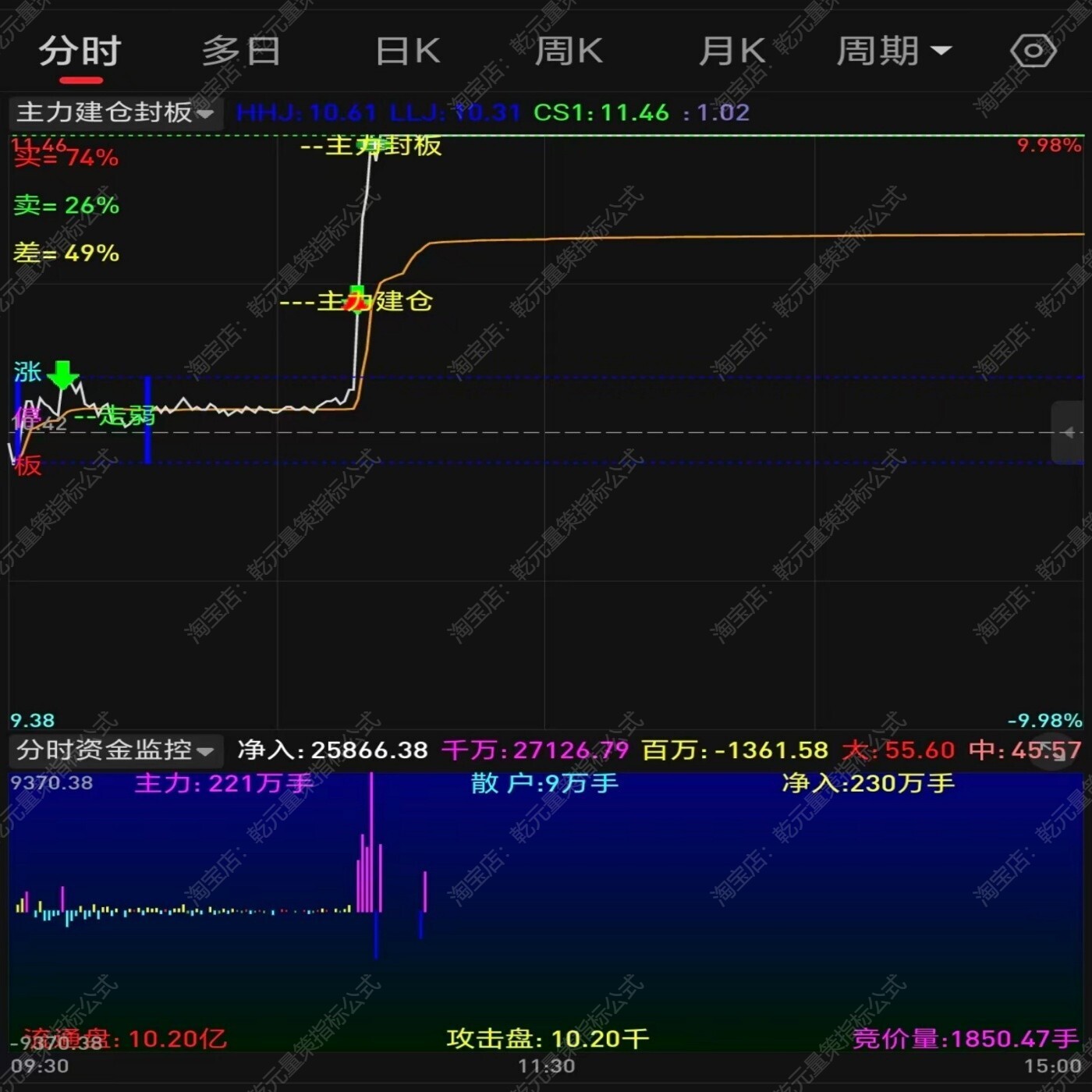Switch to the 多日 tab
This screenshot has width=1092, height=1092.
(241, 51)
